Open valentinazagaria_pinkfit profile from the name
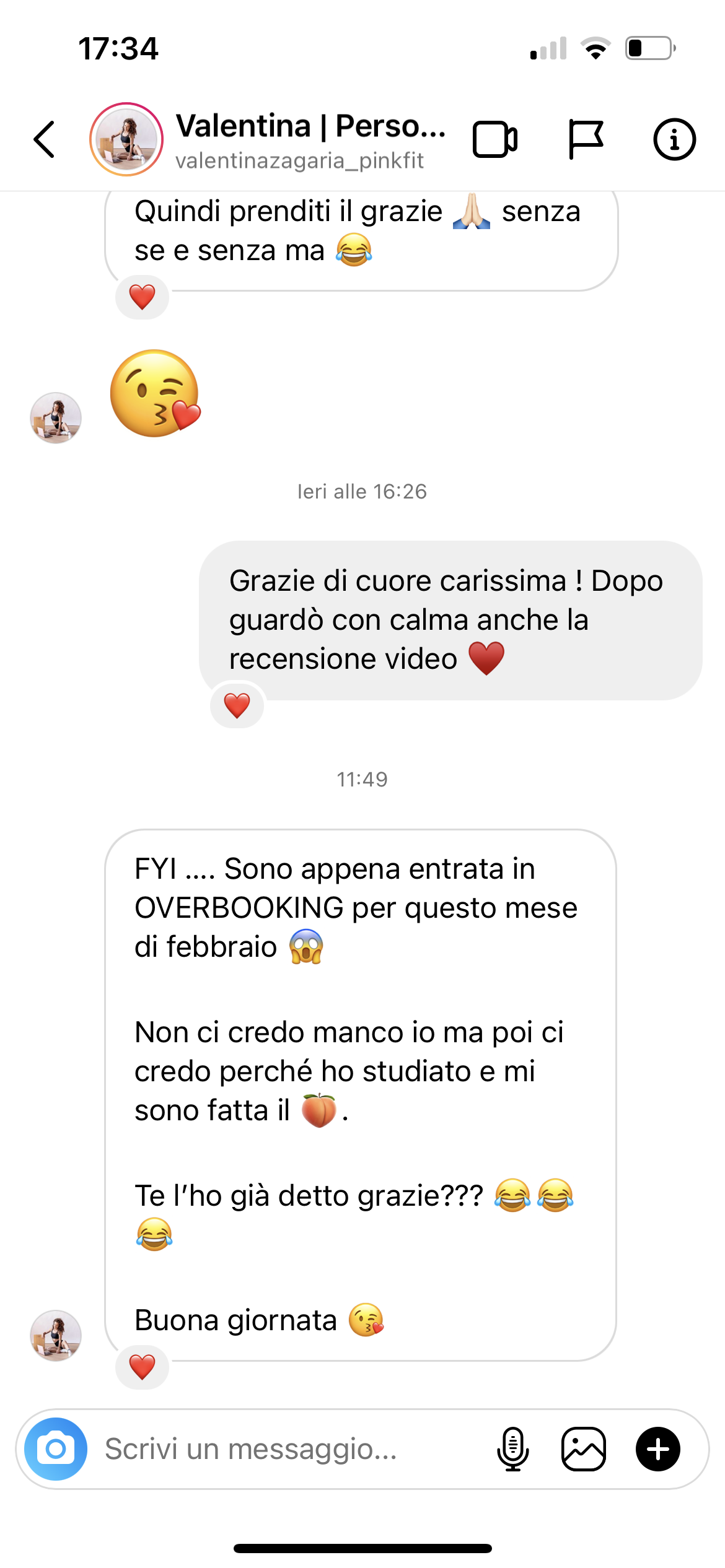The width and height of the screenshot is (725, 1568). coord(310,141)
